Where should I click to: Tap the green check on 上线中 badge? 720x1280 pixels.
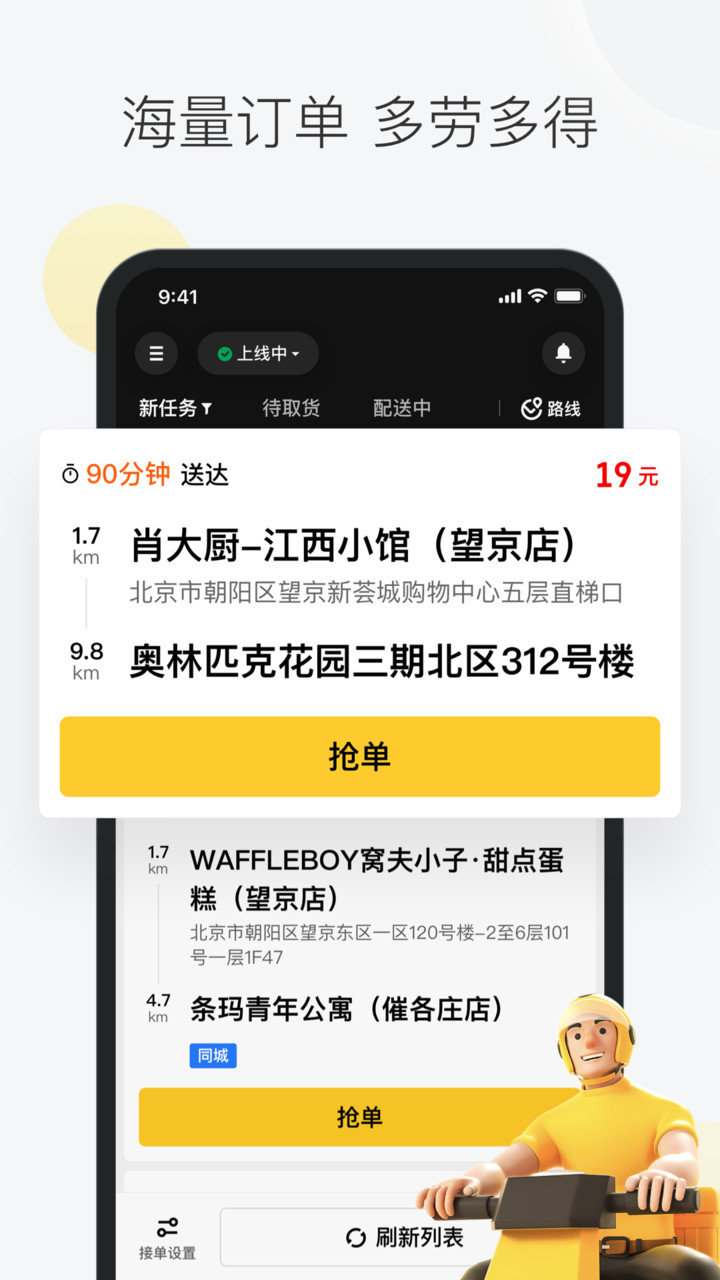(x=225, y=353)
